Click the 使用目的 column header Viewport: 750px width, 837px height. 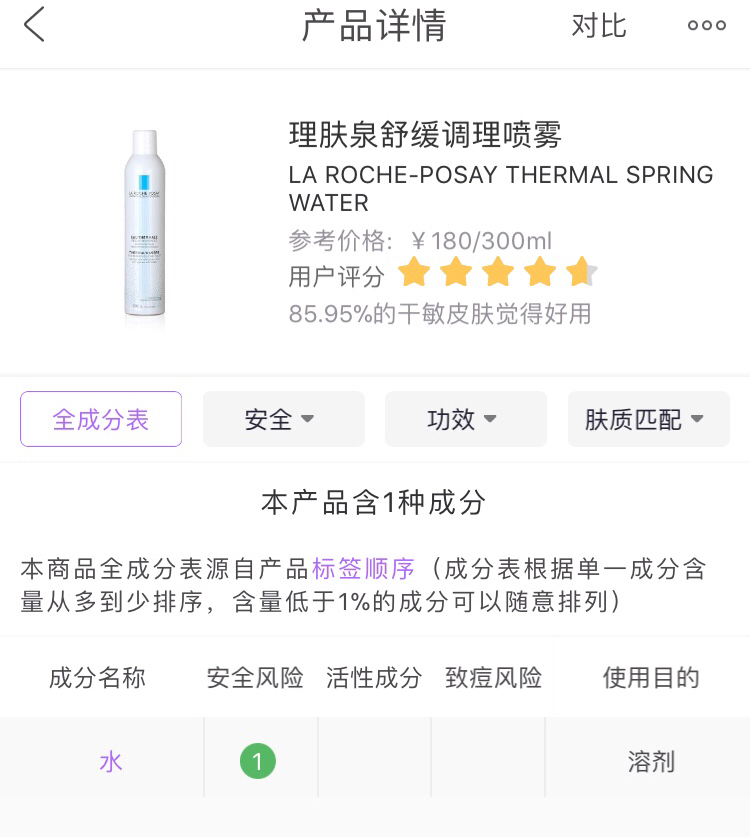click(x=650, y=677)
